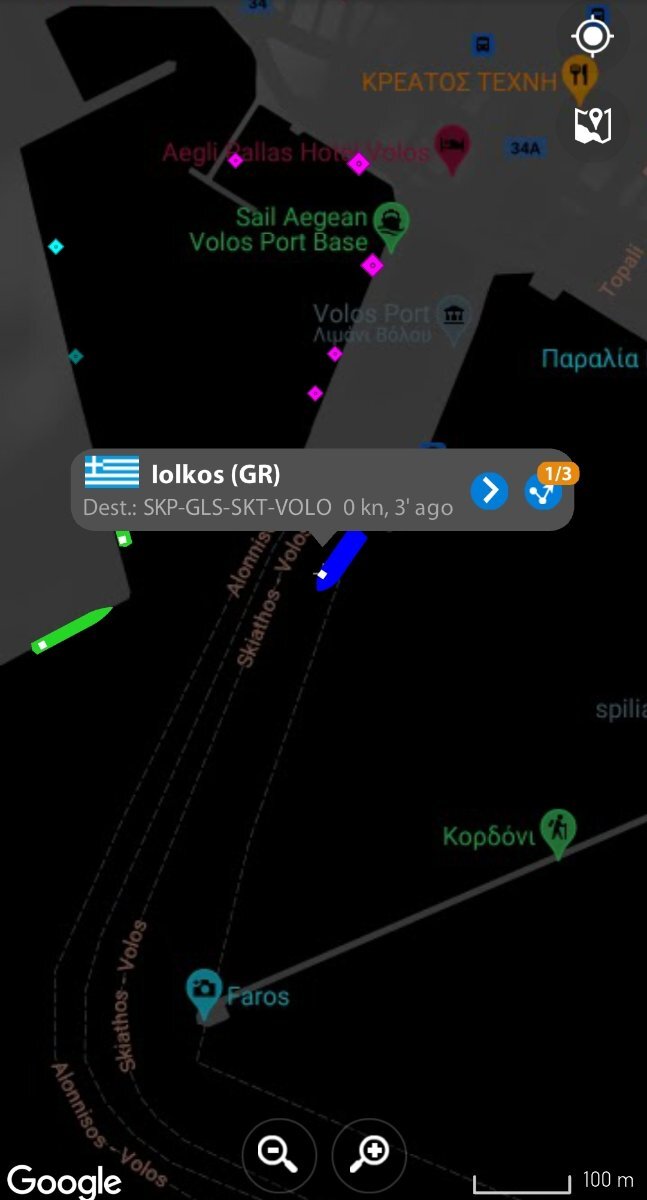
Task: Center map on my location
Action: 592,37
